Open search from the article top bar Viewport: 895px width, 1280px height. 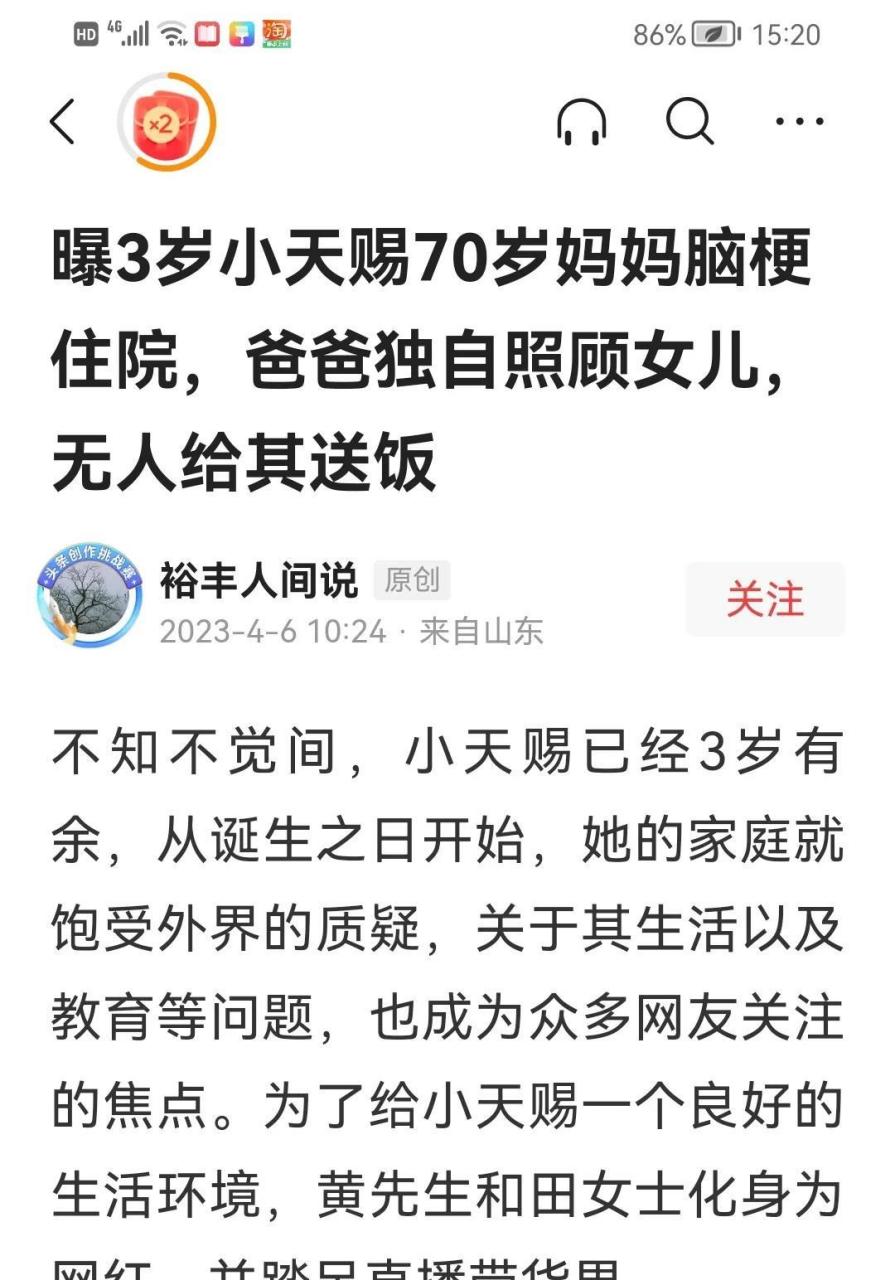point(689,123)
